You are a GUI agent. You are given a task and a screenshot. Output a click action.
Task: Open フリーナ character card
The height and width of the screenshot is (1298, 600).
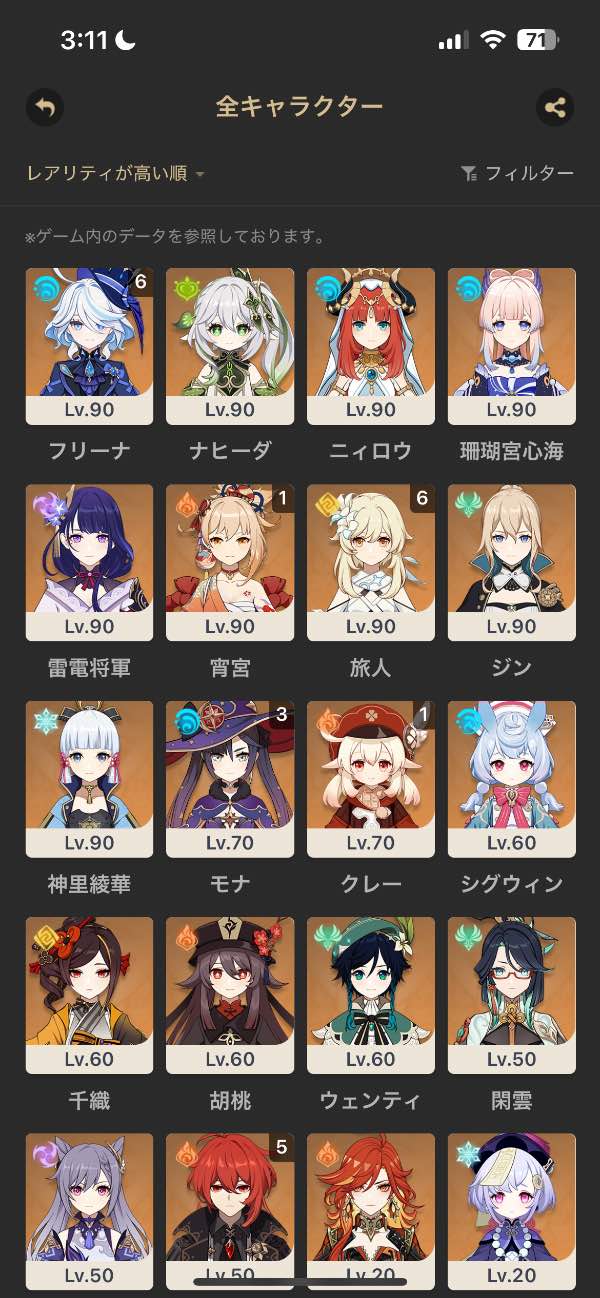point(89,345)
